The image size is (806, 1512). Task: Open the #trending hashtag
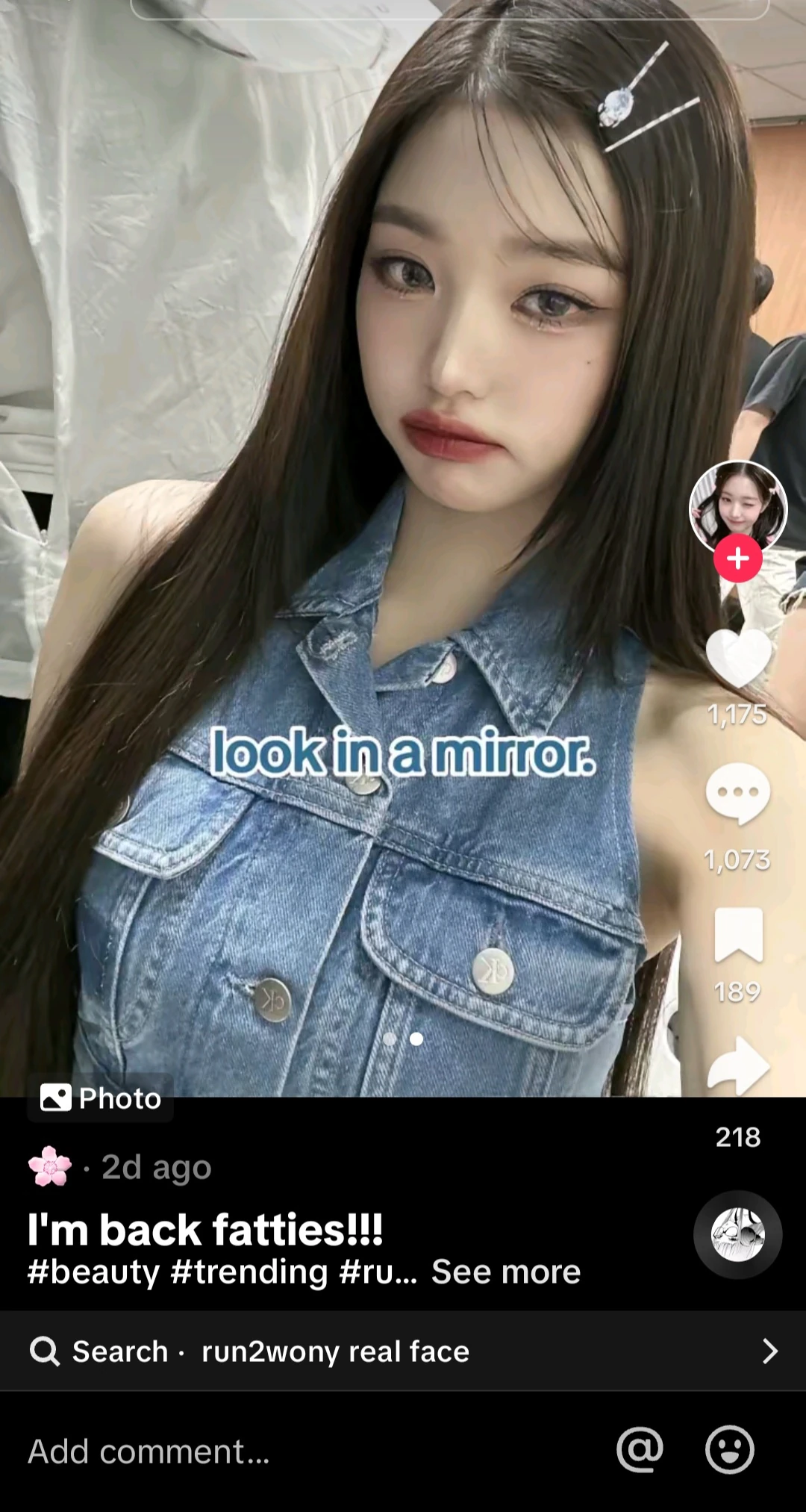pos(249,1272)
